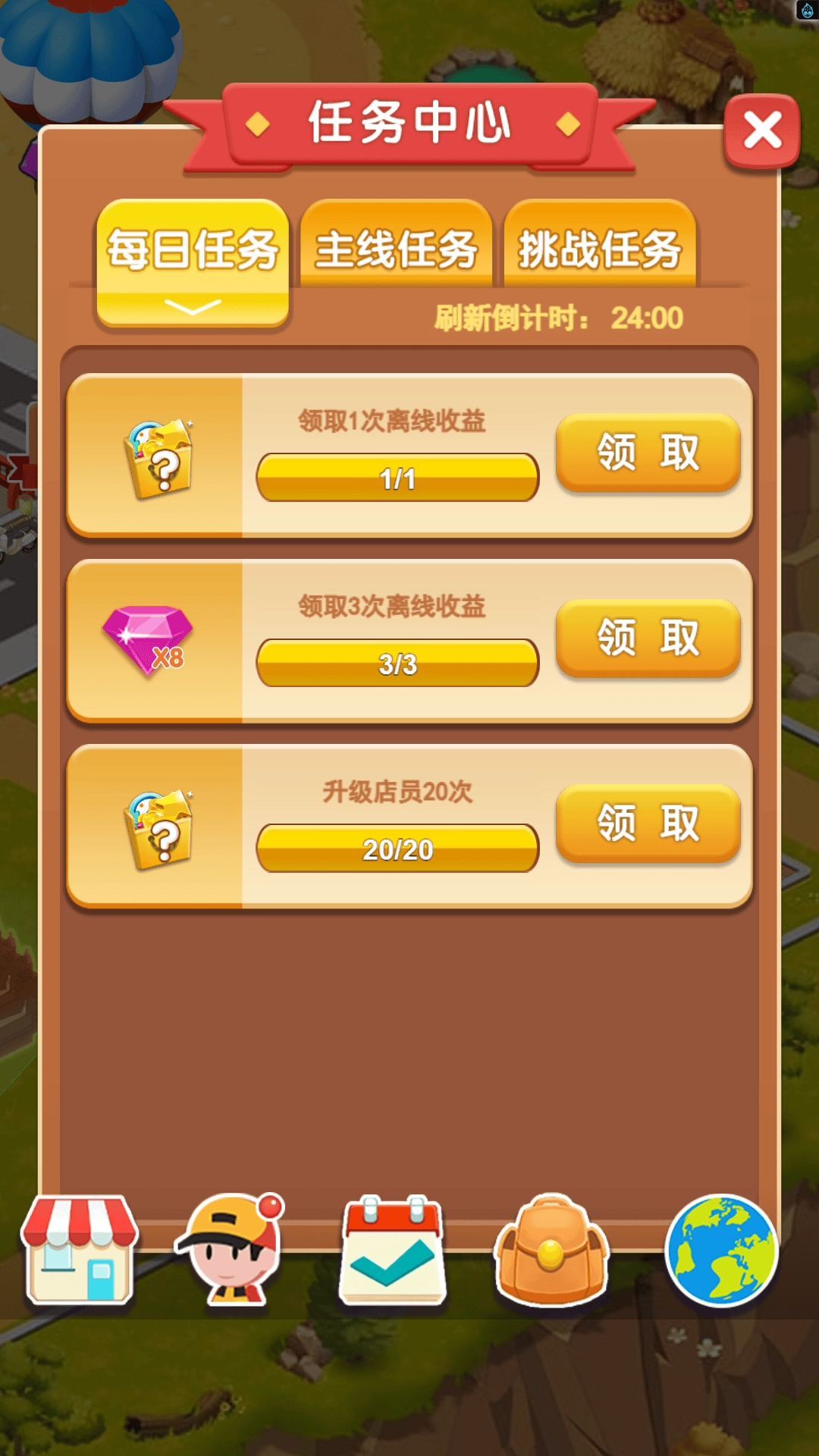Claim reward for 领取1次离线收益
This screenshot has width=819, height=1456.
click(x=648, y=453)
